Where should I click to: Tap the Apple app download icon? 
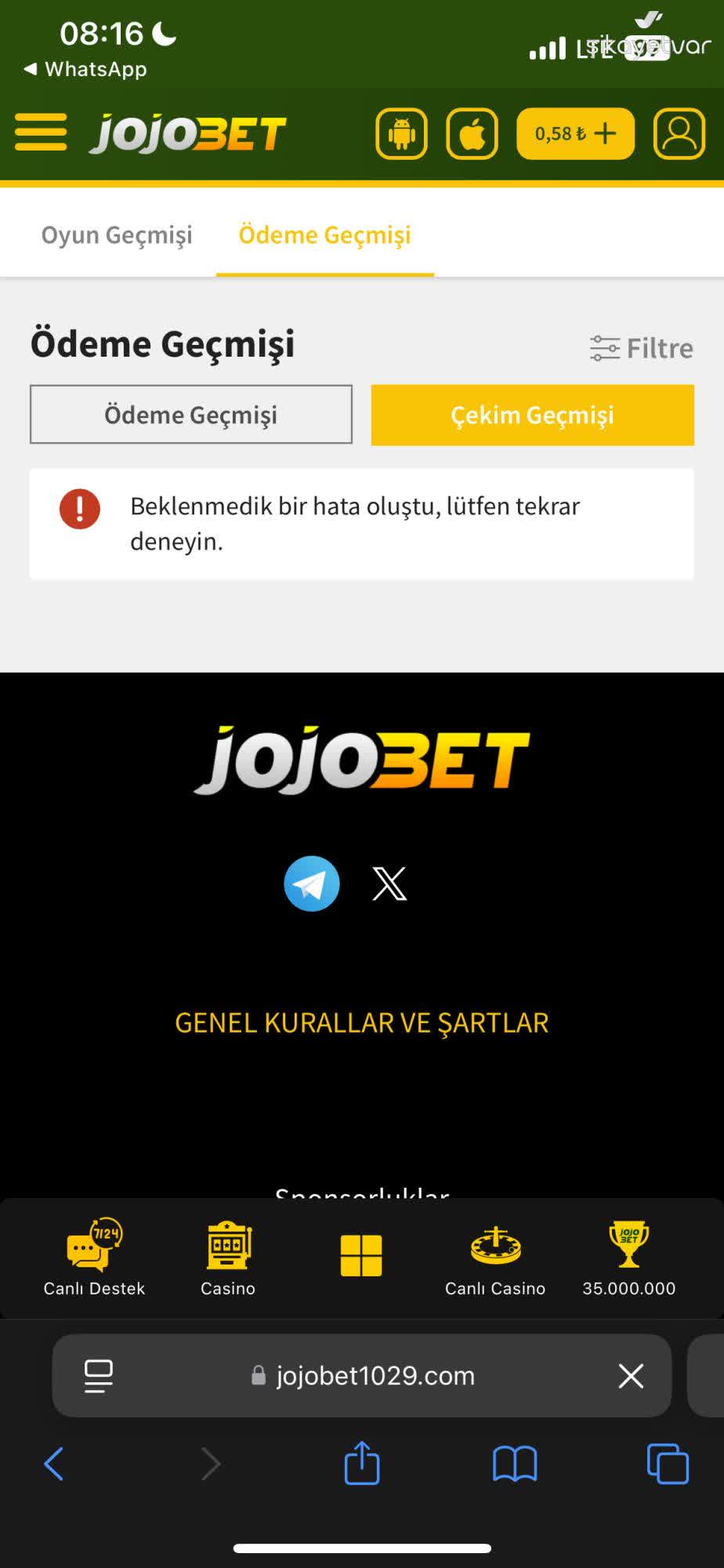[472, 134]
